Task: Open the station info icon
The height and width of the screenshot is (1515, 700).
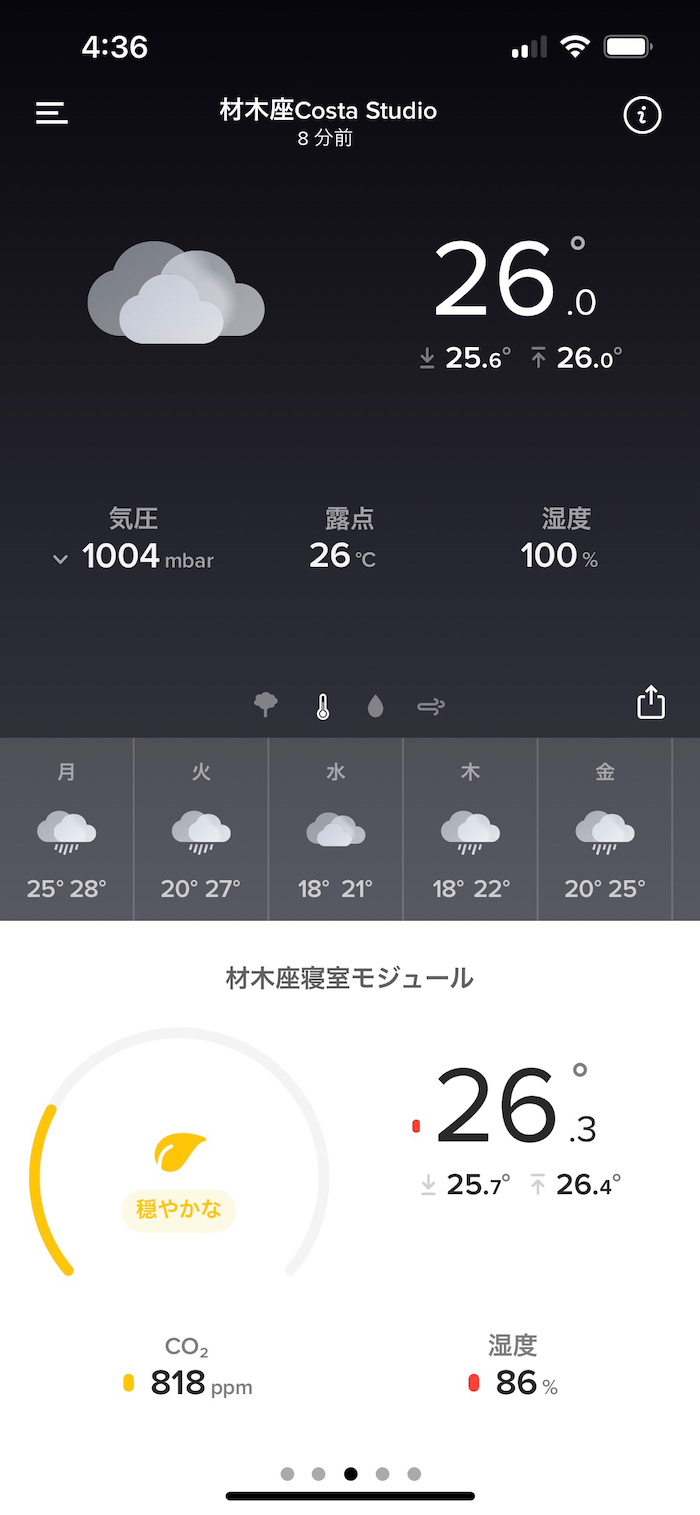Action: (642, 115)
